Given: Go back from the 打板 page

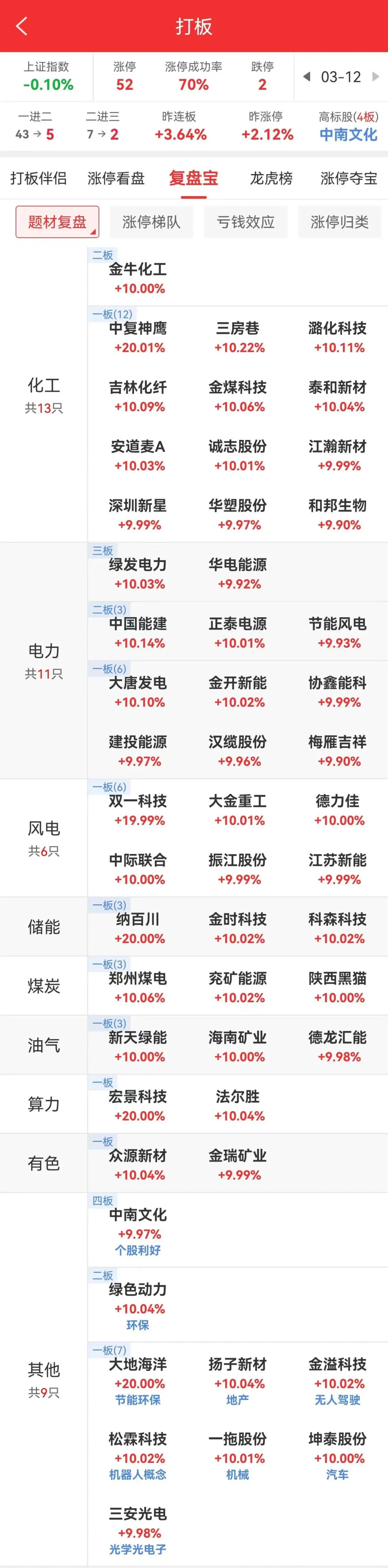Looking at the screenshot, I should [x=22, y=26].
